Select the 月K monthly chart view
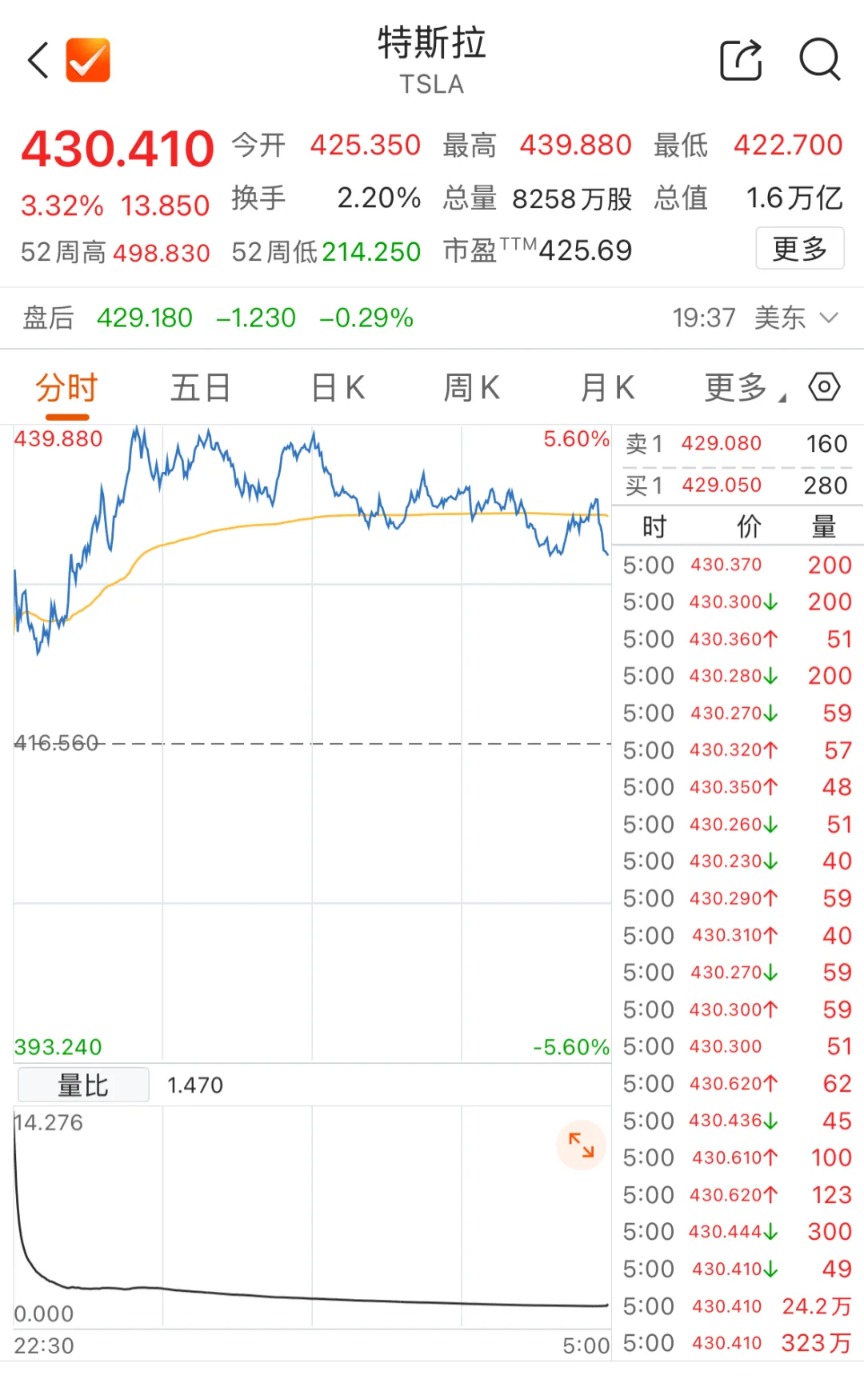Viewport: 864px width, 1379px height. tap(605, 388)
